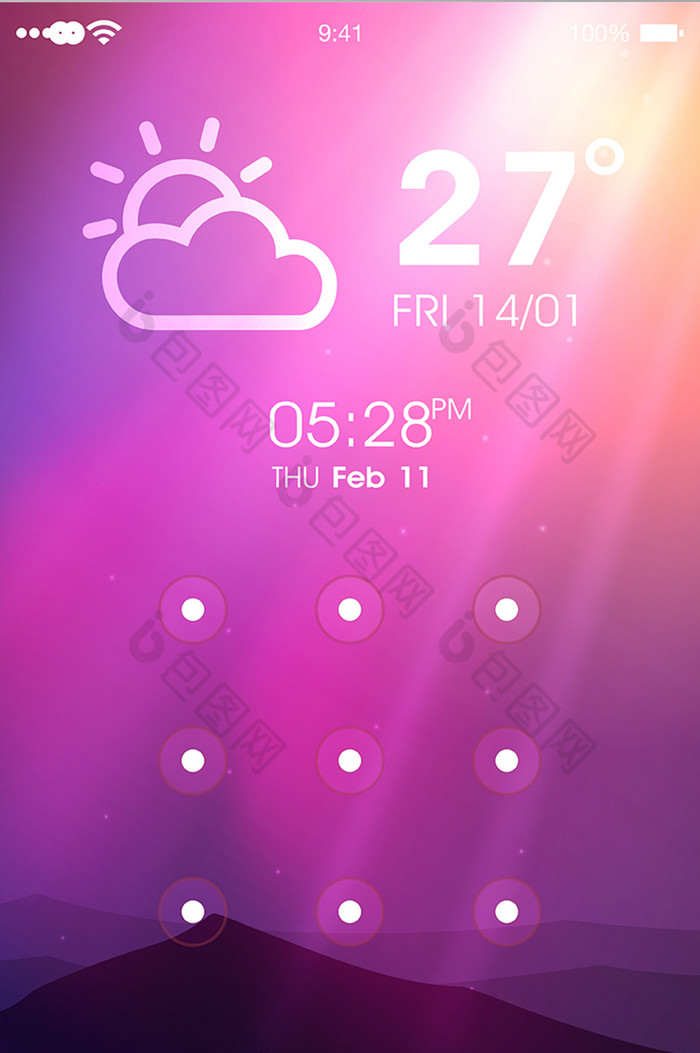Select the middle-left dot of the unlock pattern
700x1053 pixels.
193,761
